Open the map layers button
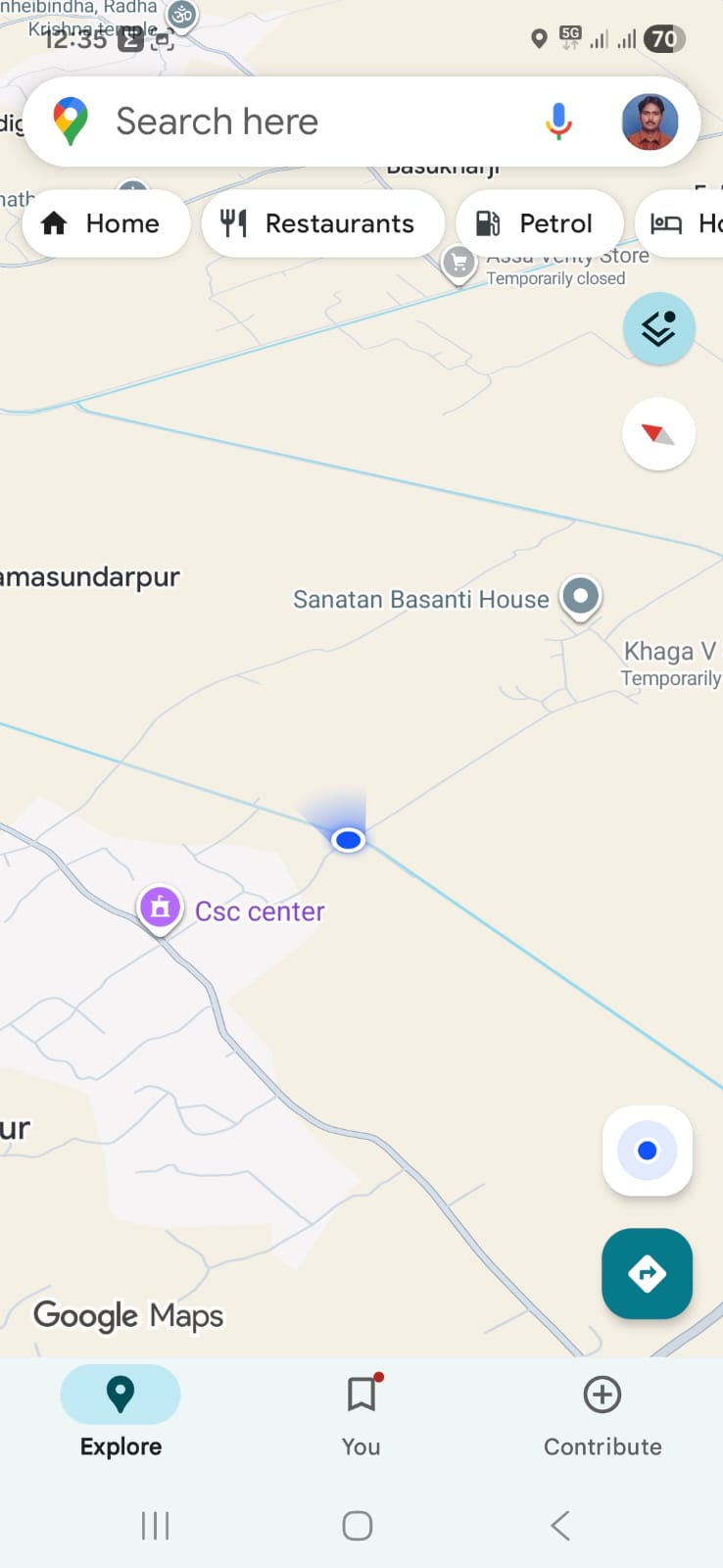 [658, 328]
